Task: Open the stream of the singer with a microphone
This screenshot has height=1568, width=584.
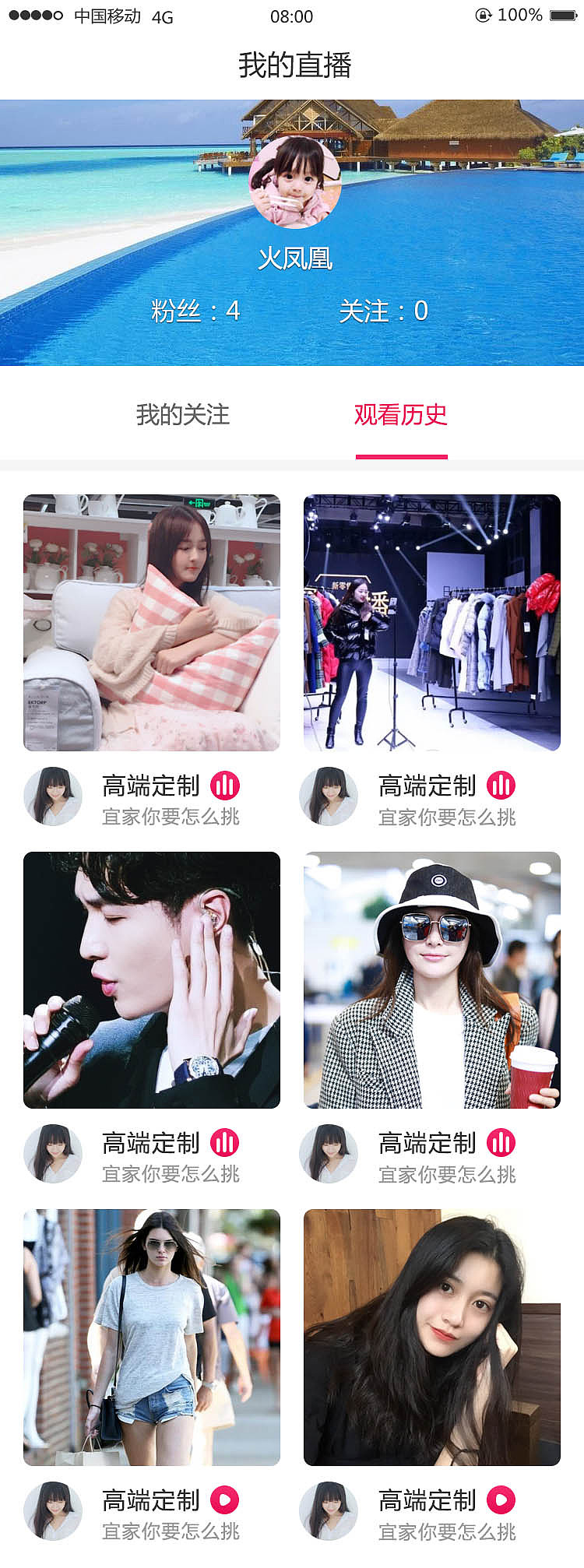Action: [x=152, y=979]
